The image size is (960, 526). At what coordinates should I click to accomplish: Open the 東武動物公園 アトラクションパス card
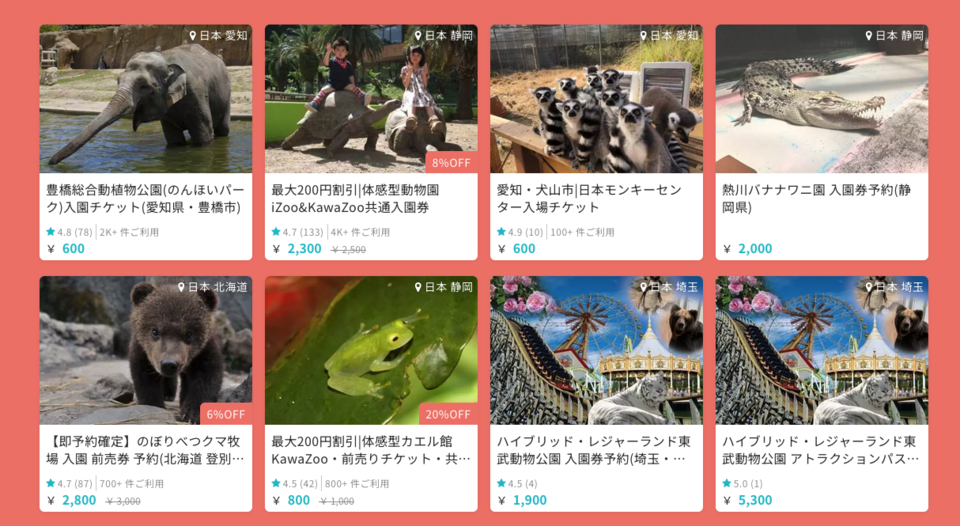822,449
